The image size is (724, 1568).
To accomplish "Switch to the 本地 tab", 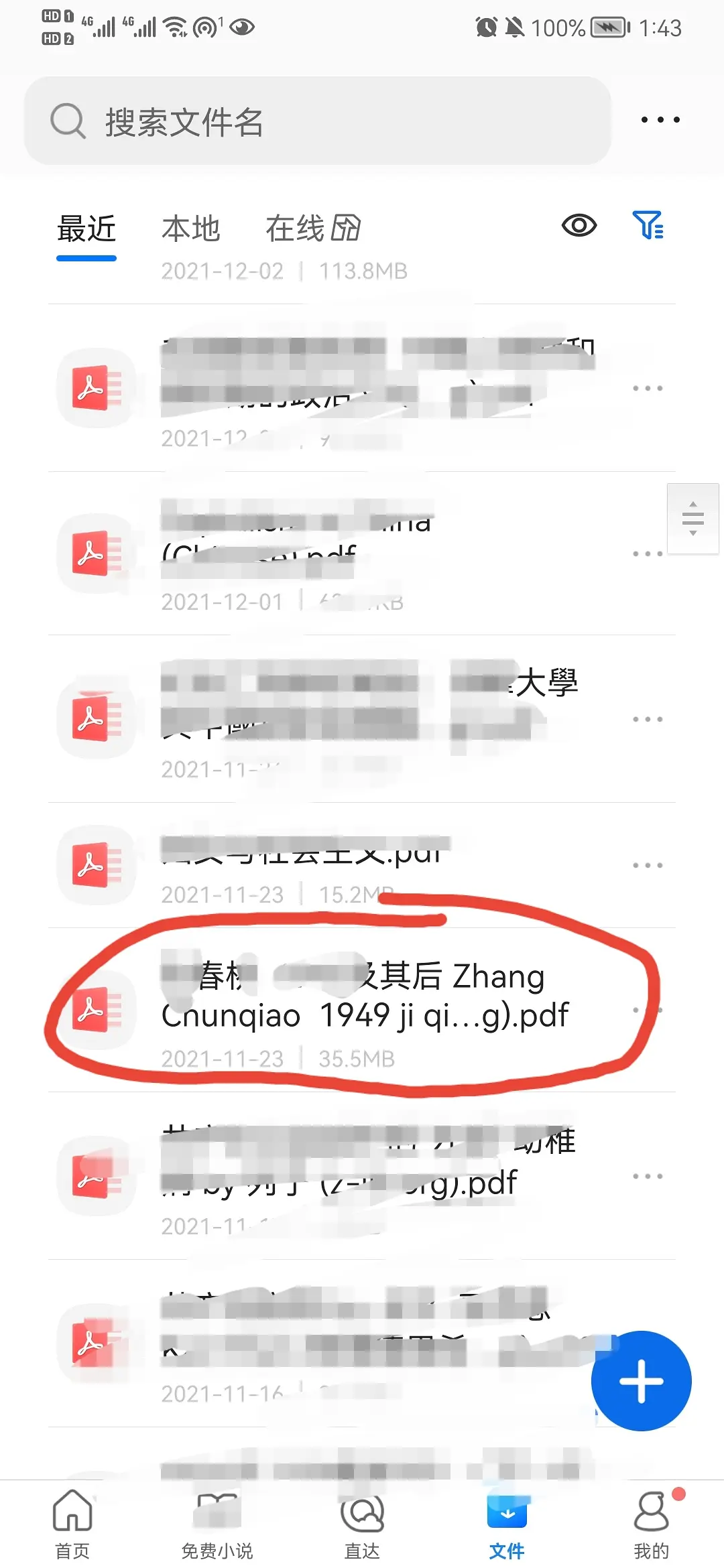I will coord(191,228).
